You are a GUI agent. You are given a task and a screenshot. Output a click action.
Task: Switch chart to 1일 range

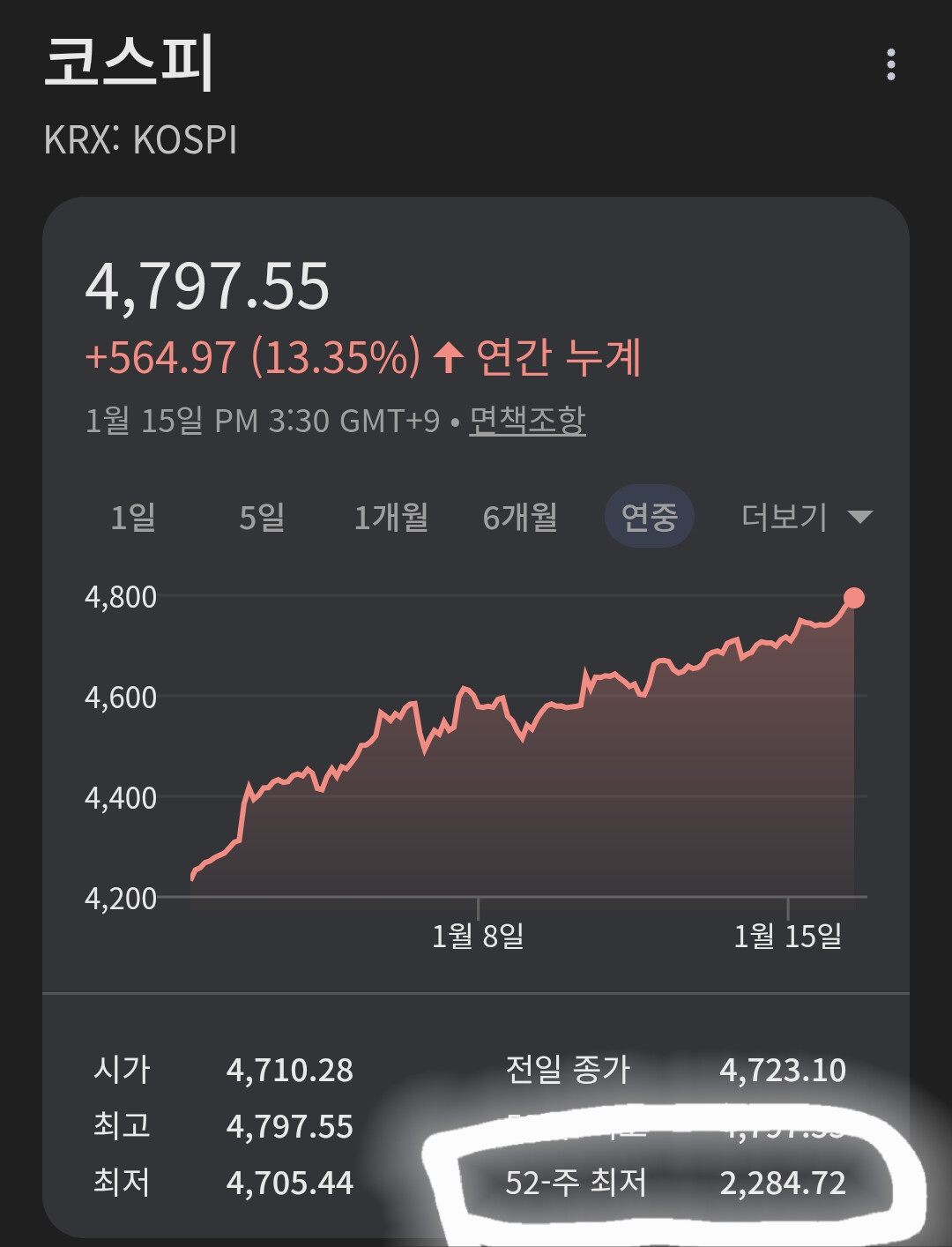click(x=133, y=517)
